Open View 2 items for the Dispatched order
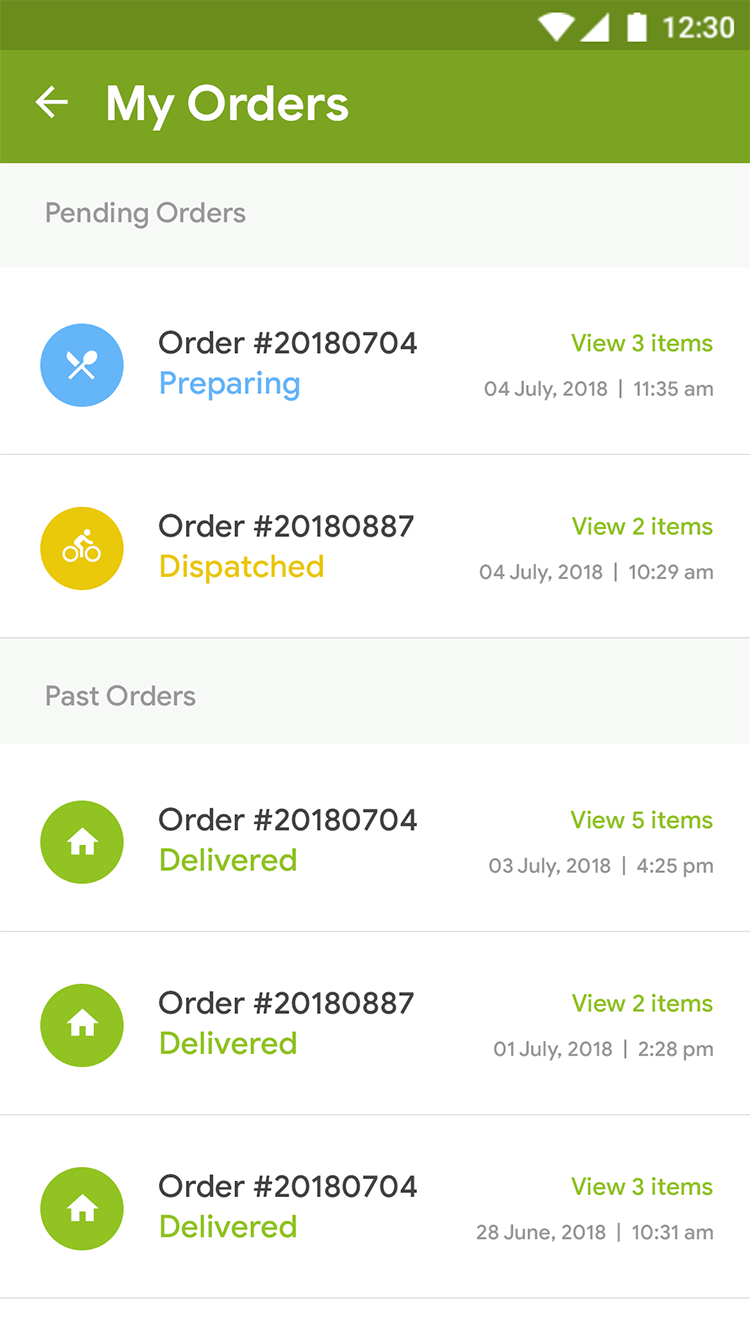The width and height of the screenshot is (750, 1333). coord(641,526)
